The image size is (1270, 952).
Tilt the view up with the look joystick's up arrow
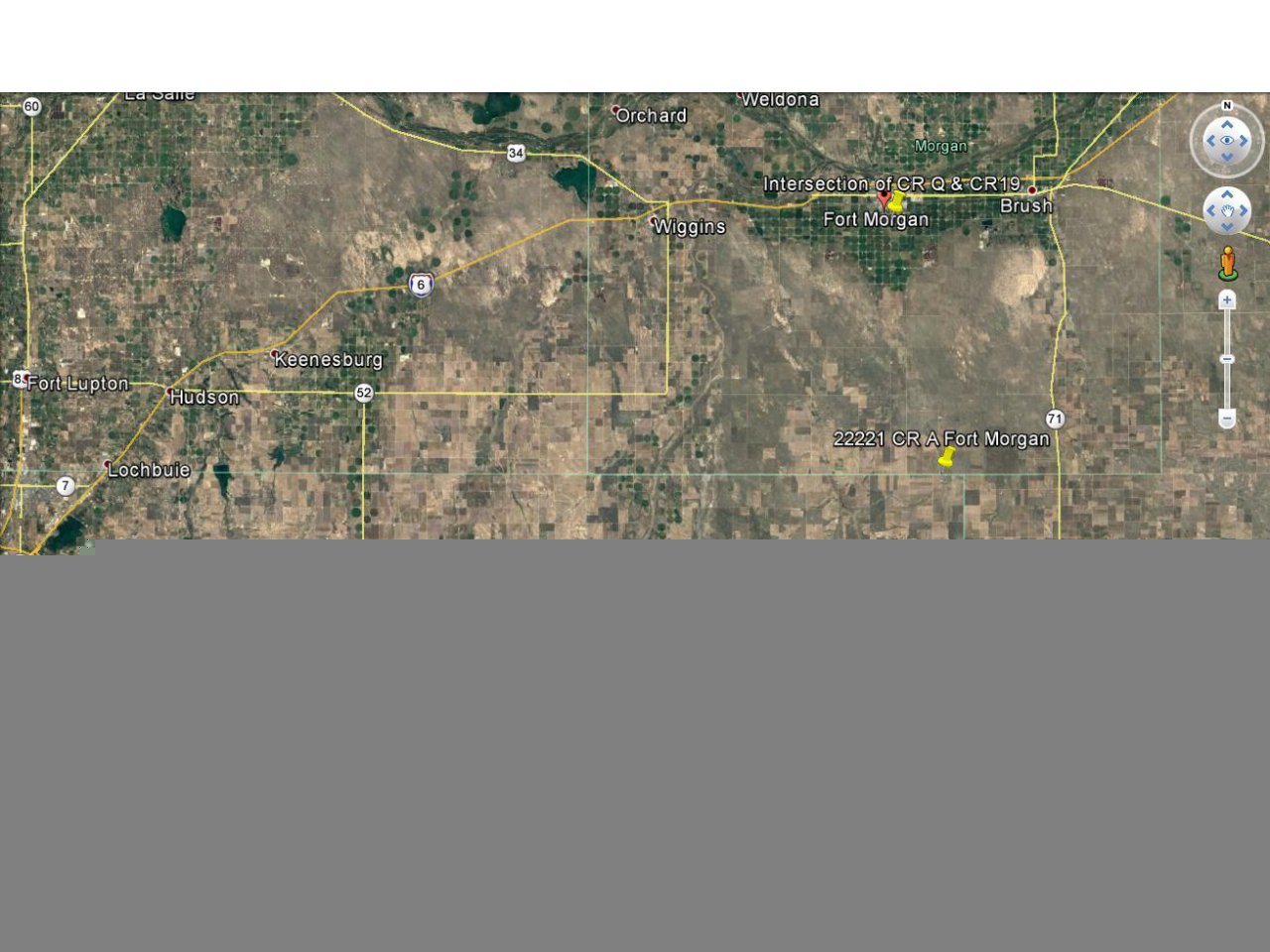pos(1227,125)
